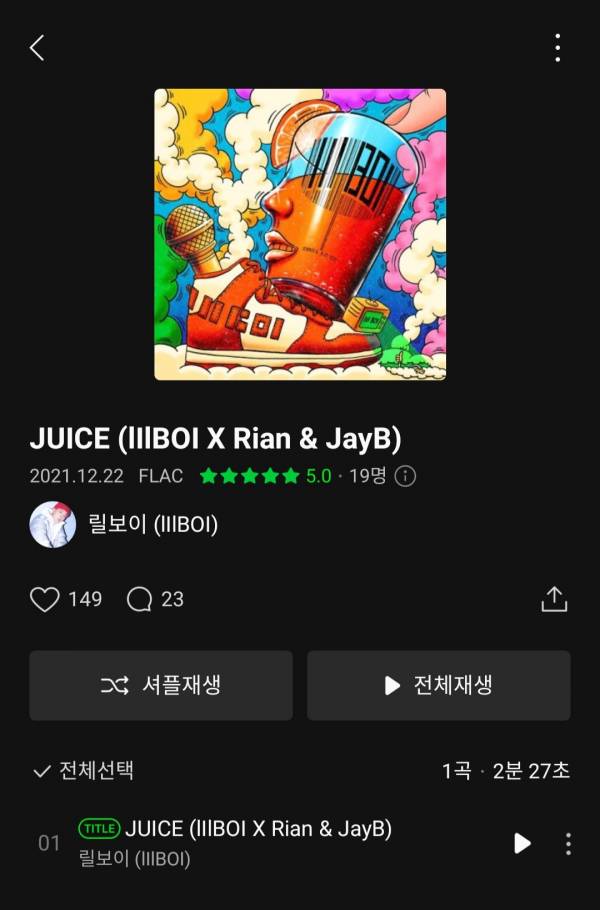Play the JUICE title track
Viewport: 600px width, 910px height.
(x=522, y=843)
